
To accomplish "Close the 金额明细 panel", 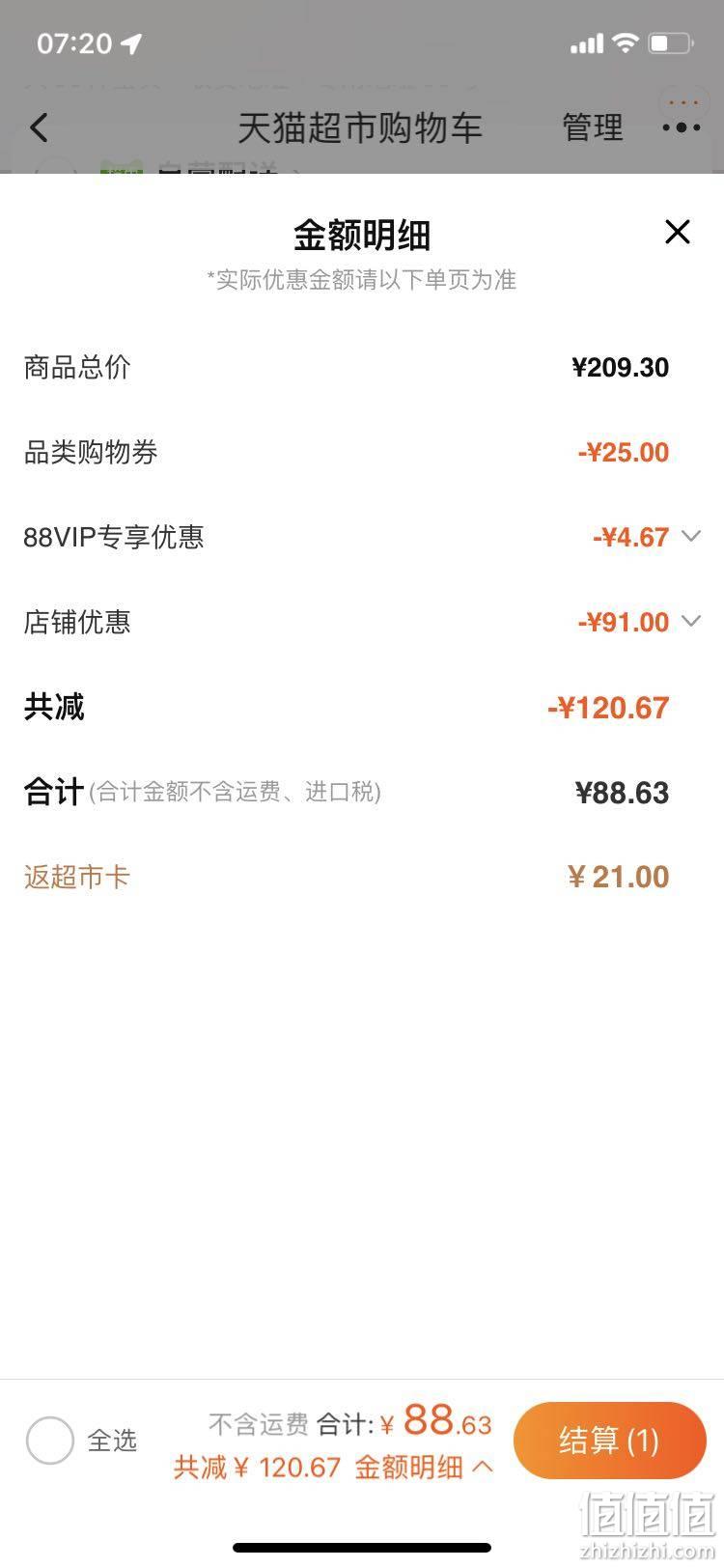I will tap(678, 232).
